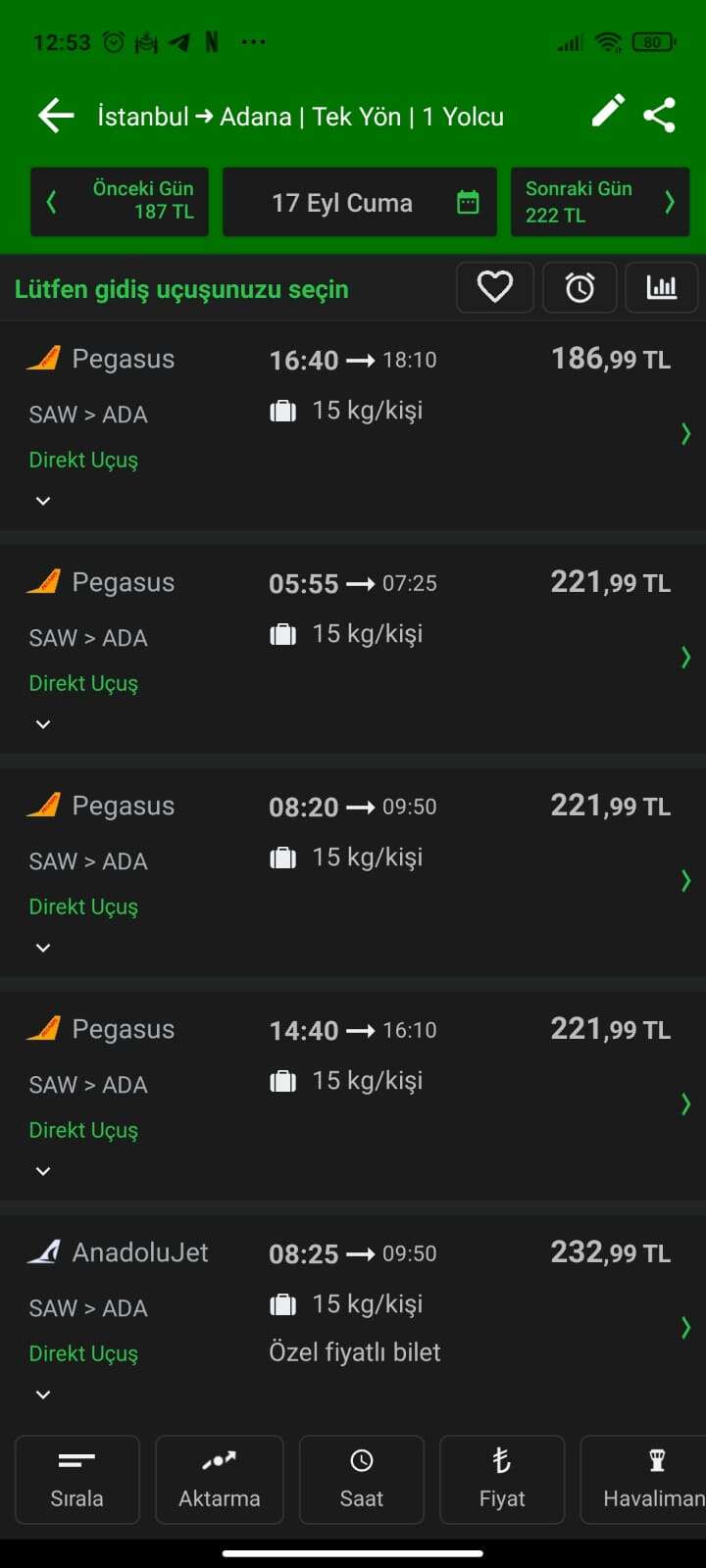Screen dimensions: 706x1568
Task: Edit the search with the pencil icon
Action: [608, 111]
